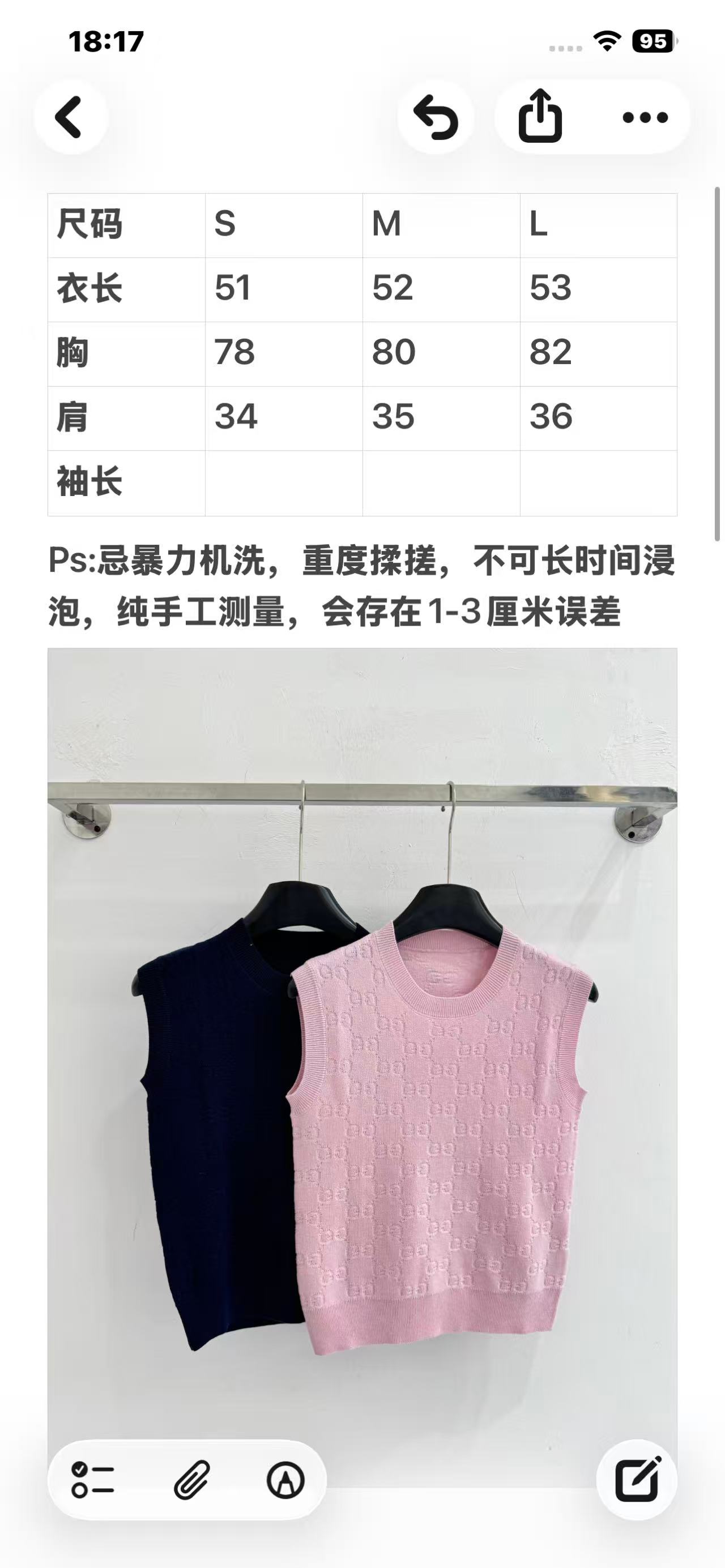Open the markup pen tool
Image resolution: width=725 pixels, height=1568 pixels.
point(285,1480)
